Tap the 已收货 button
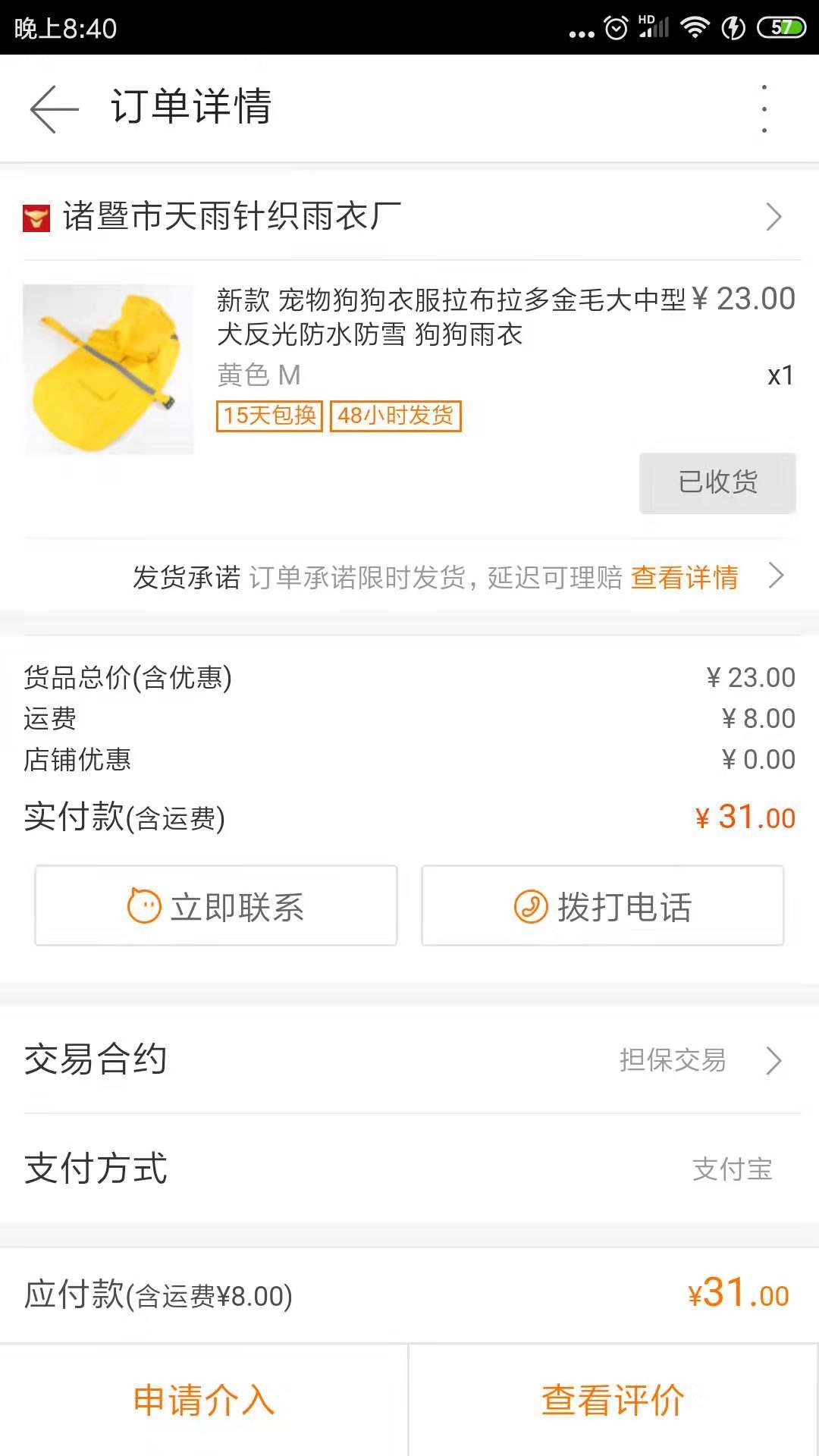Image resolution: width=819 pixels, height=1456 pixels. click(x=717, y=482)
